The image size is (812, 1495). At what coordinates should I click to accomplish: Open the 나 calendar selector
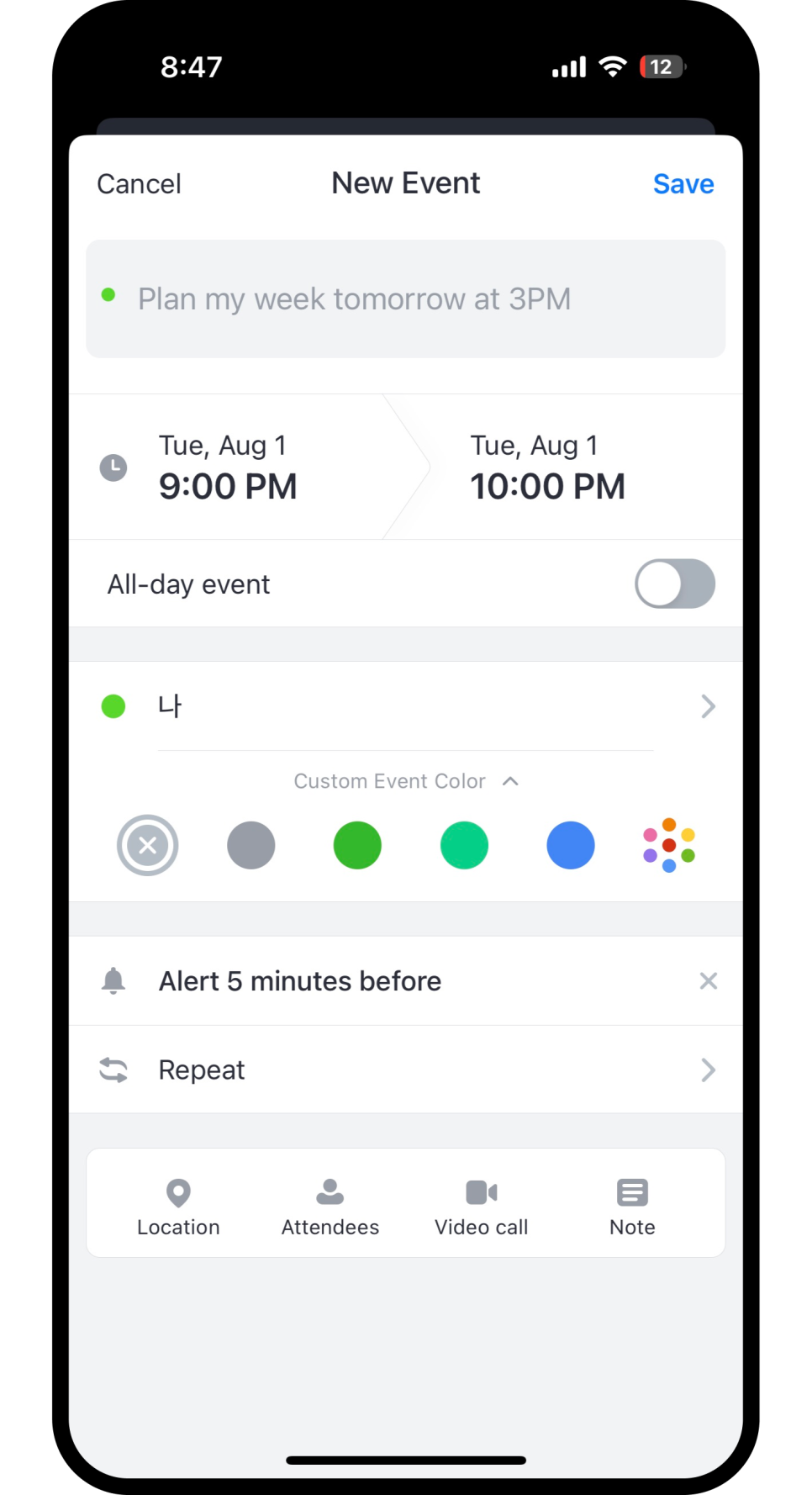[x=406, y=706]
